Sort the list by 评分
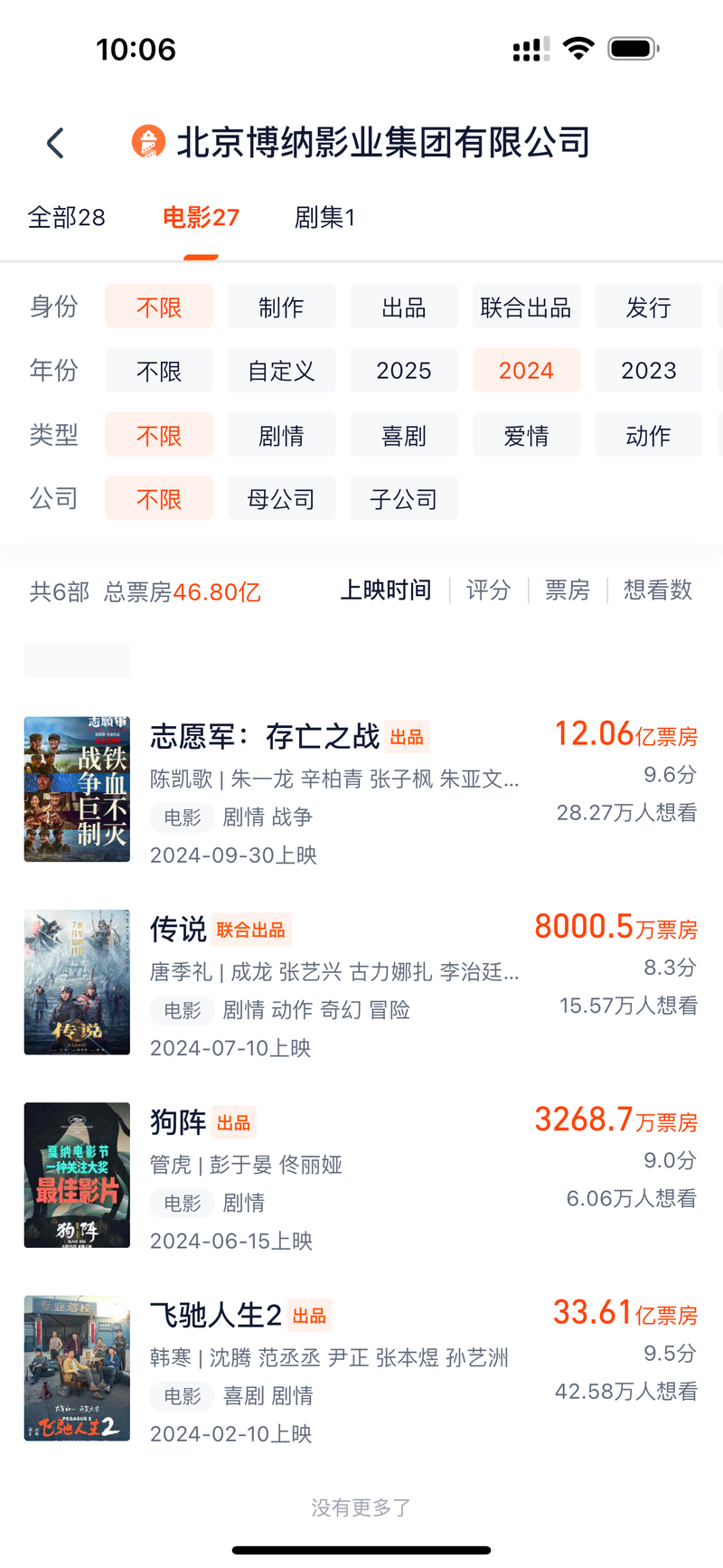Image resolution: width=723 pixels, height=1568 pixels. tap(488, 590)
